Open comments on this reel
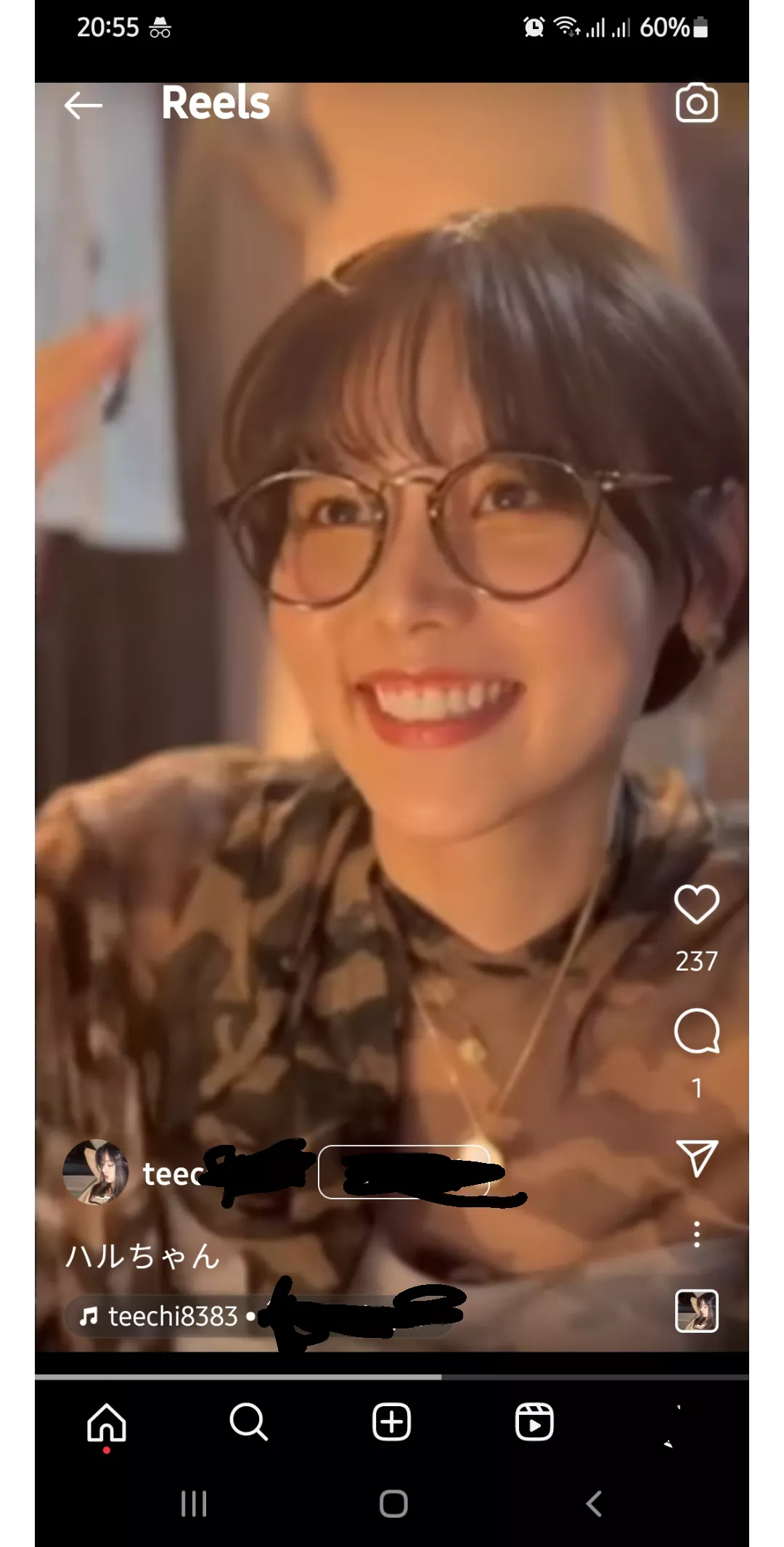Image resolution: width=784 pixels, height=1547 pixels. 696,1031
